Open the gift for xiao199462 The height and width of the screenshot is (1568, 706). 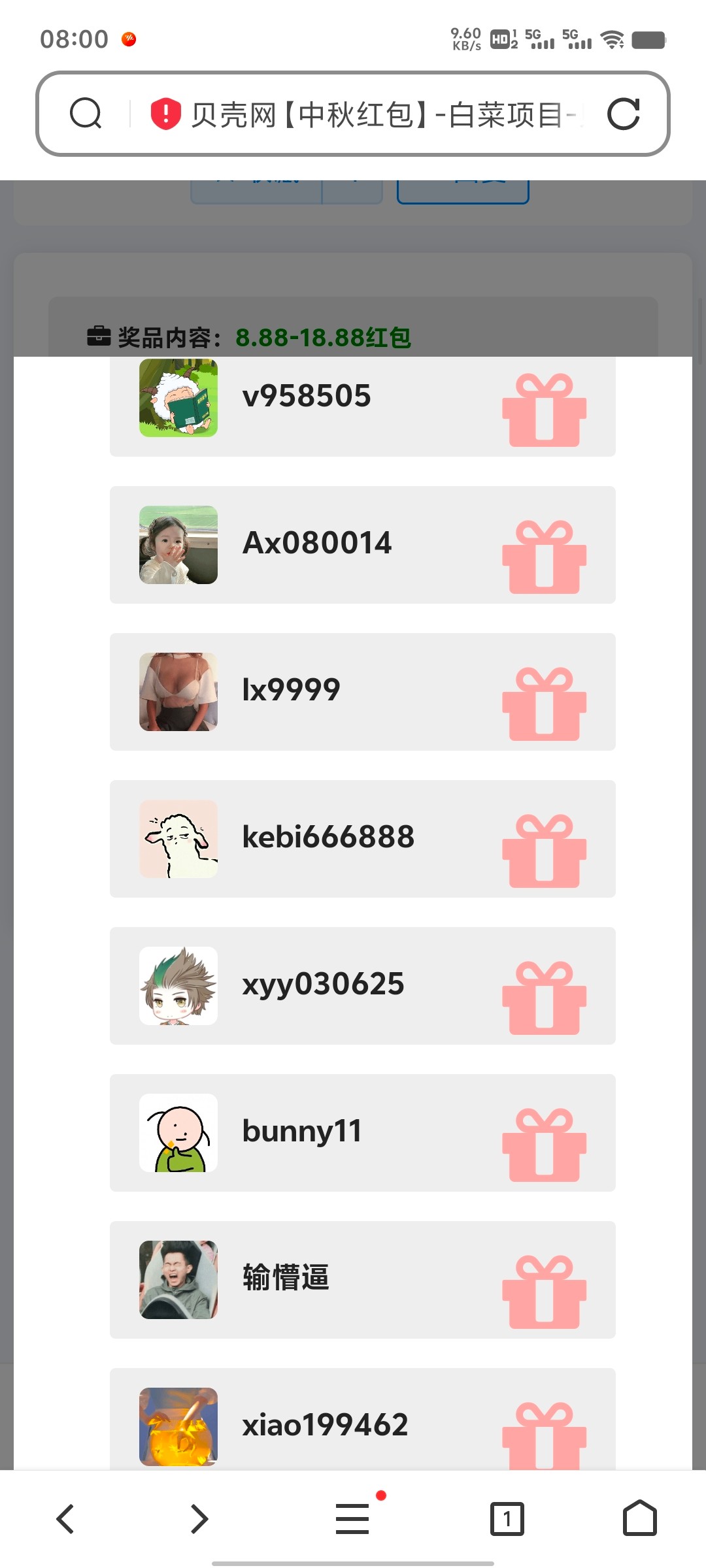(x=544, y=1436)
